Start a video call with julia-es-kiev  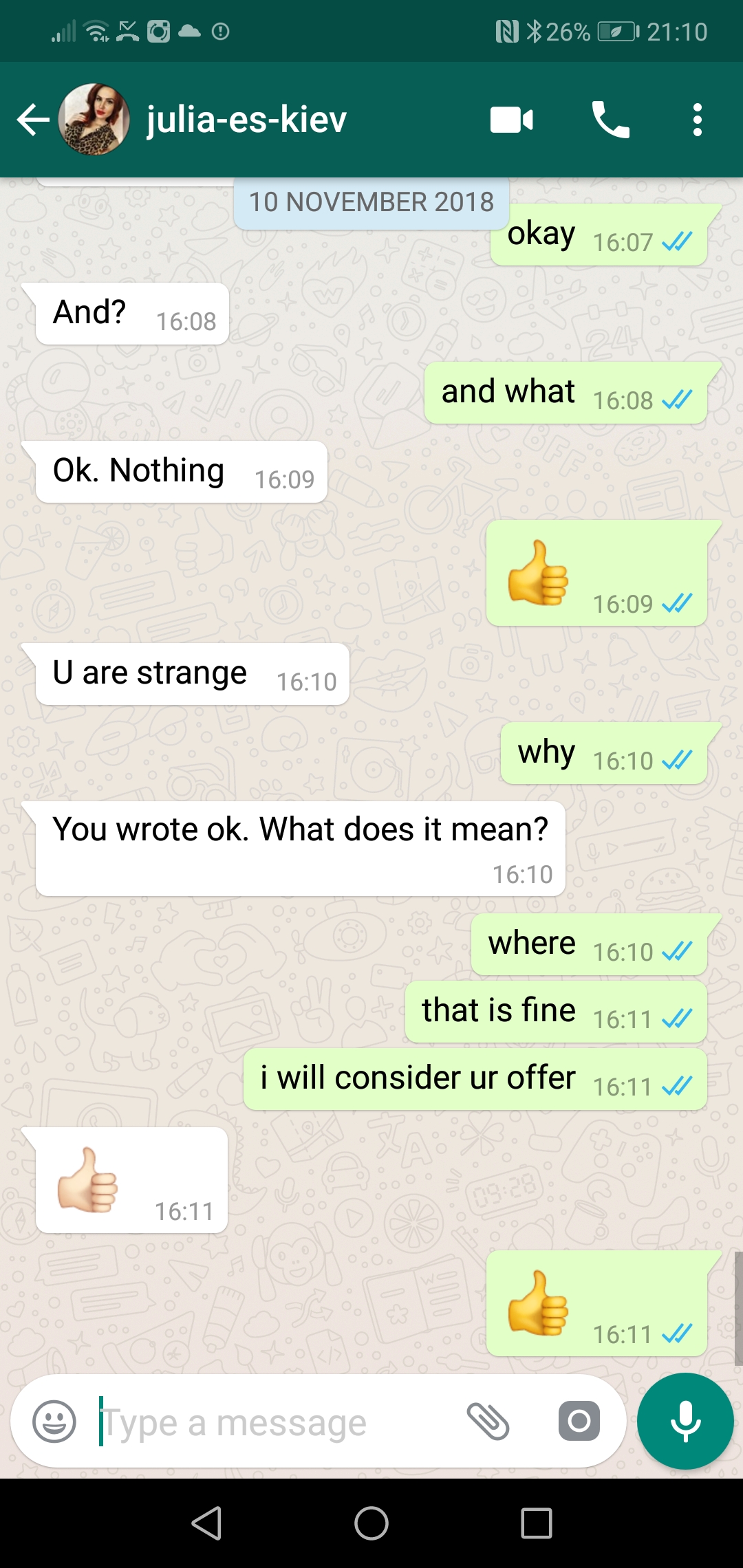click(510, 119)
